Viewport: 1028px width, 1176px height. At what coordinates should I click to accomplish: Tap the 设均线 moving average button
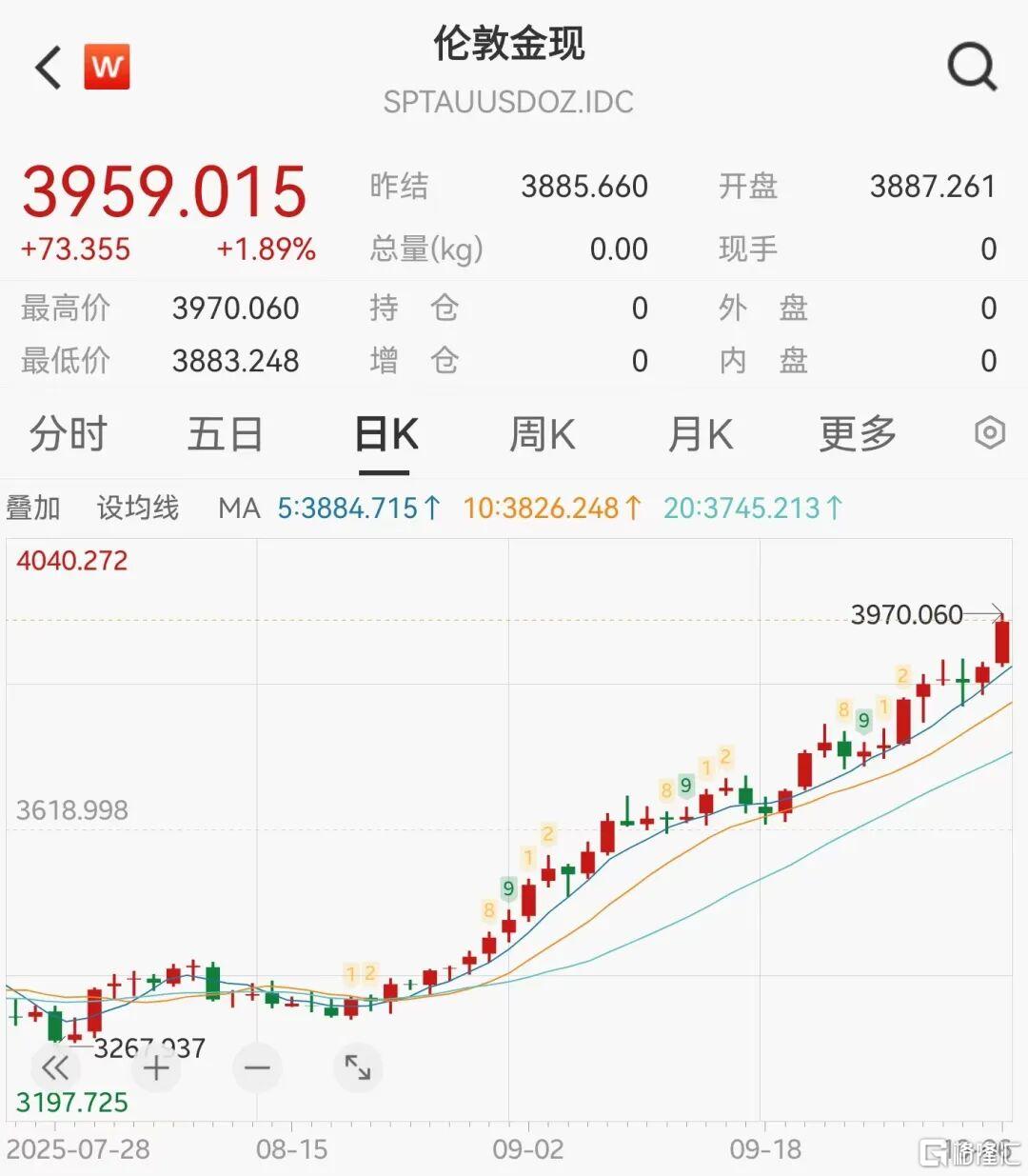pyautogui.click(x=136, y=508)
